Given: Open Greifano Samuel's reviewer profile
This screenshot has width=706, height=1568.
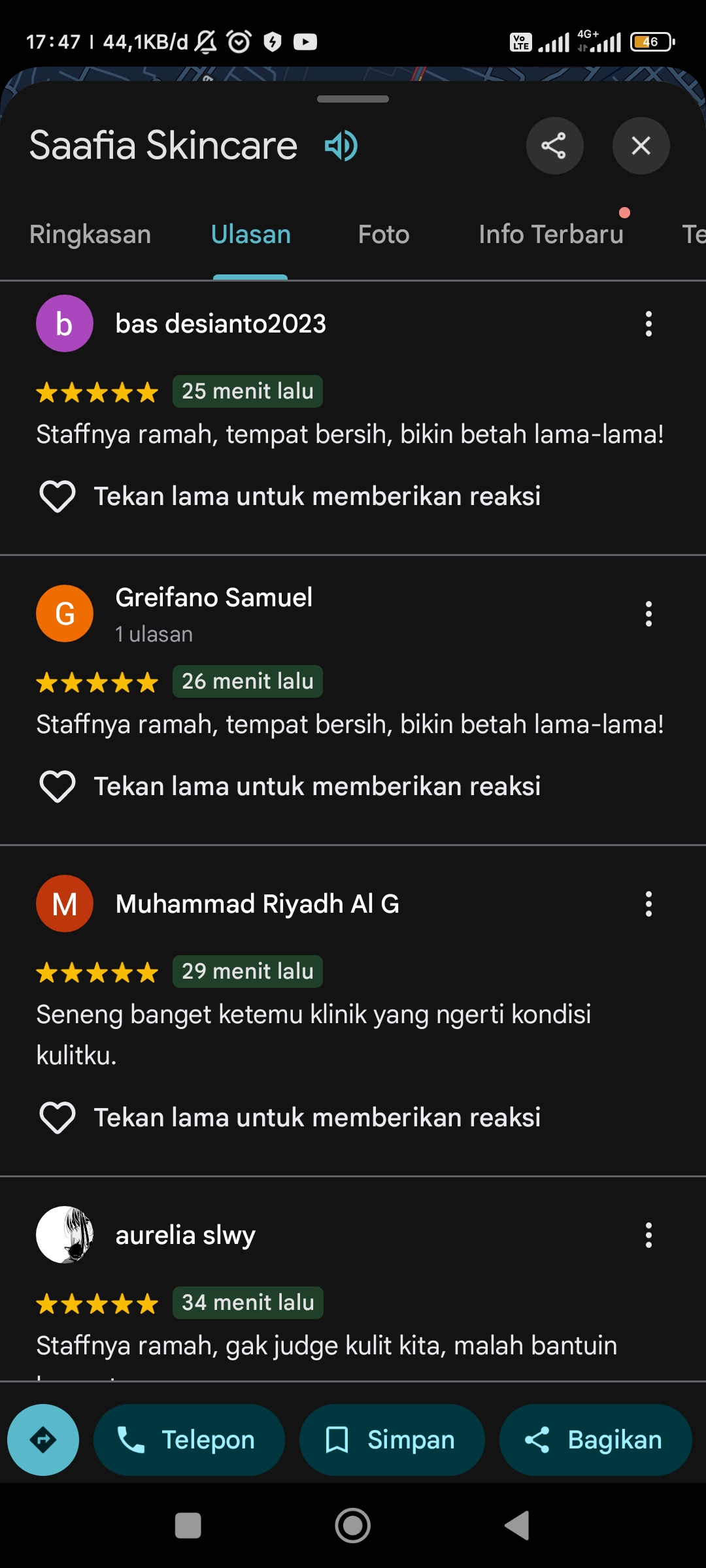Looking at the screenshot, I should [214, 597].
